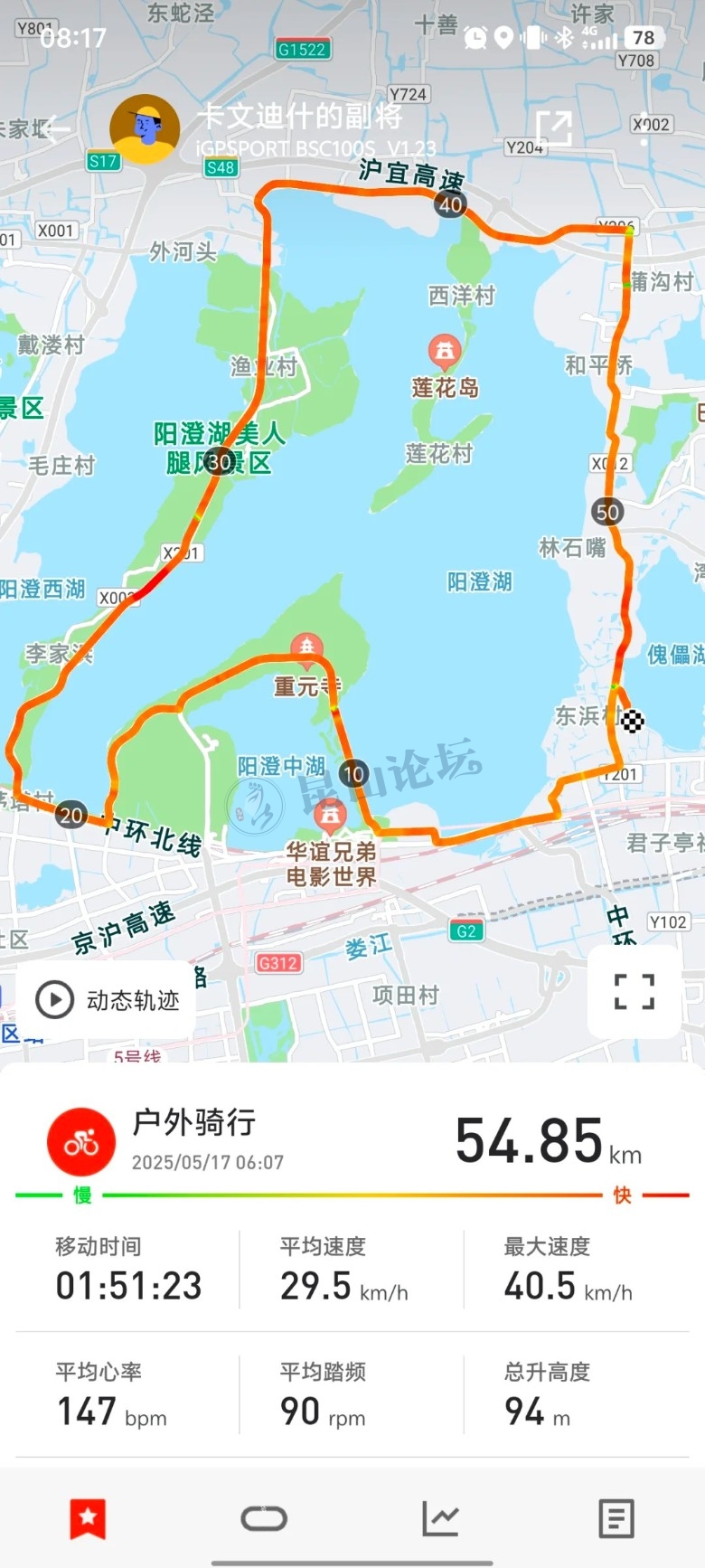The width and height of the screenshot is (705, 1568).
Task: Expand the map to full screen
Action: point(634,991)
